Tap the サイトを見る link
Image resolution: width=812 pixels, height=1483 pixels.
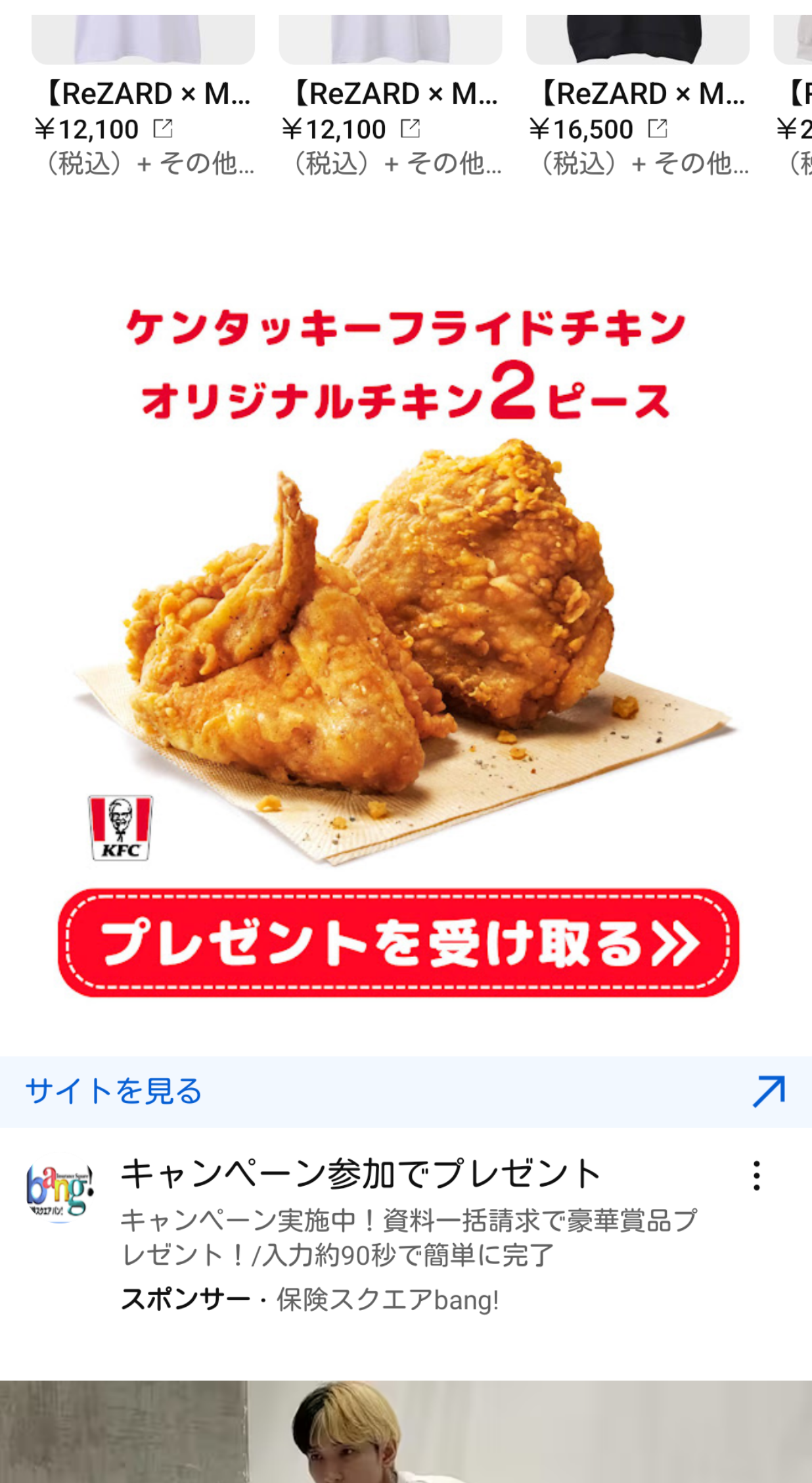[x=114, y=1091]
